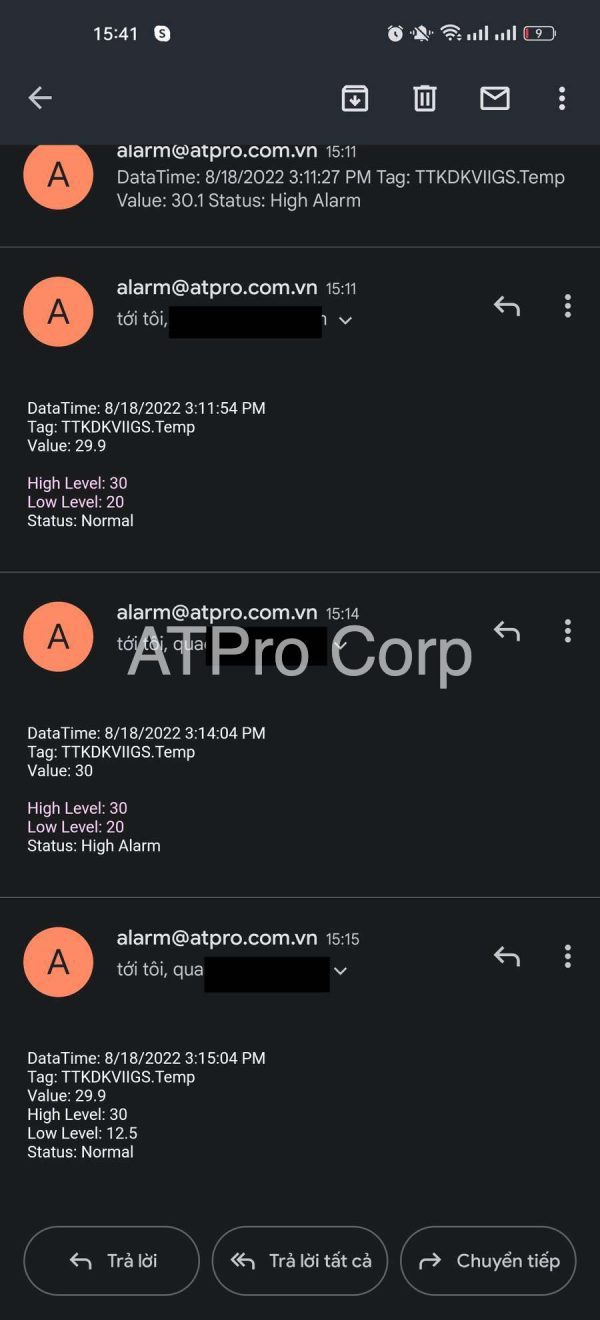Viewport: 600px width, 1320px height.
Task: Tap the Trả lời button
Action: (x=111, y=1261)
